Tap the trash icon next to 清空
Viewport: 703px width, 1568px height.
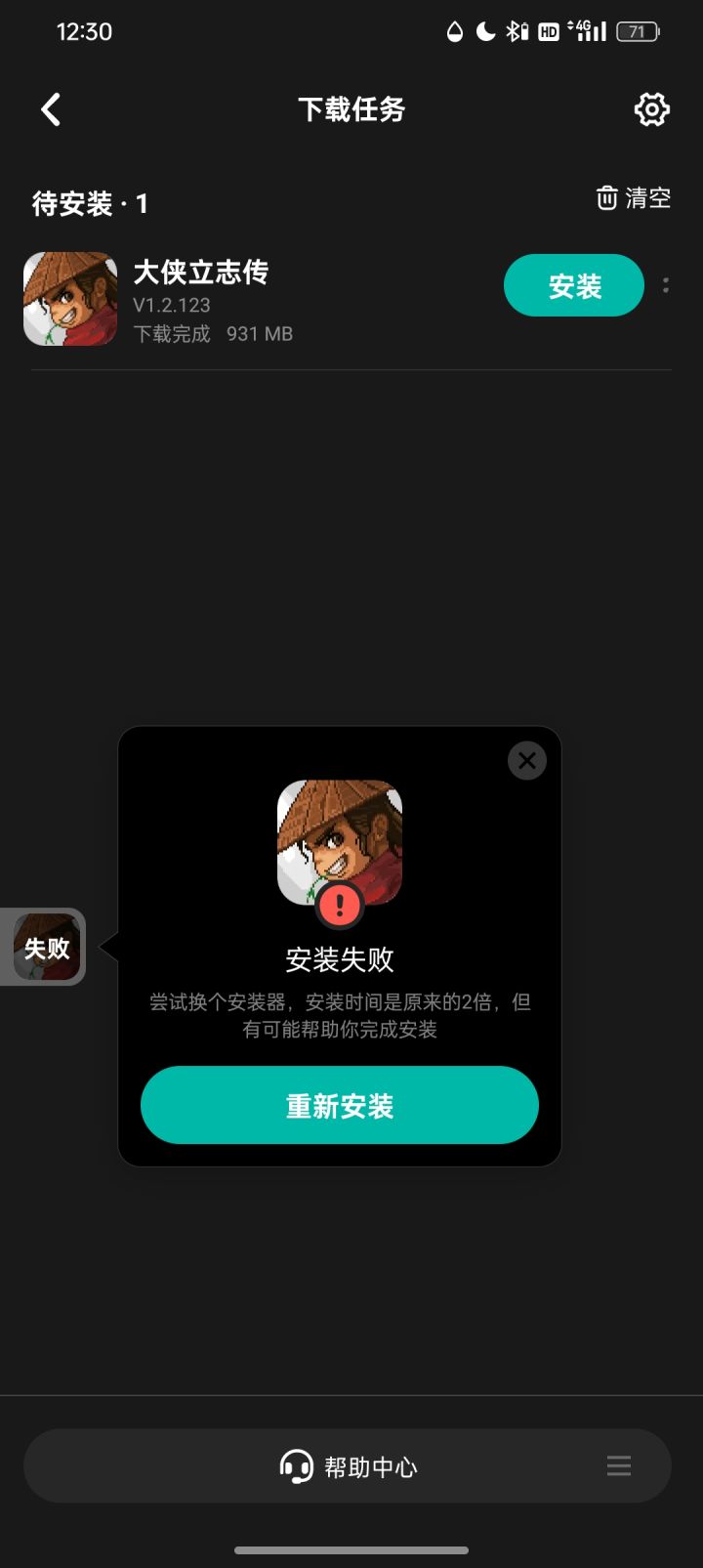606,197
